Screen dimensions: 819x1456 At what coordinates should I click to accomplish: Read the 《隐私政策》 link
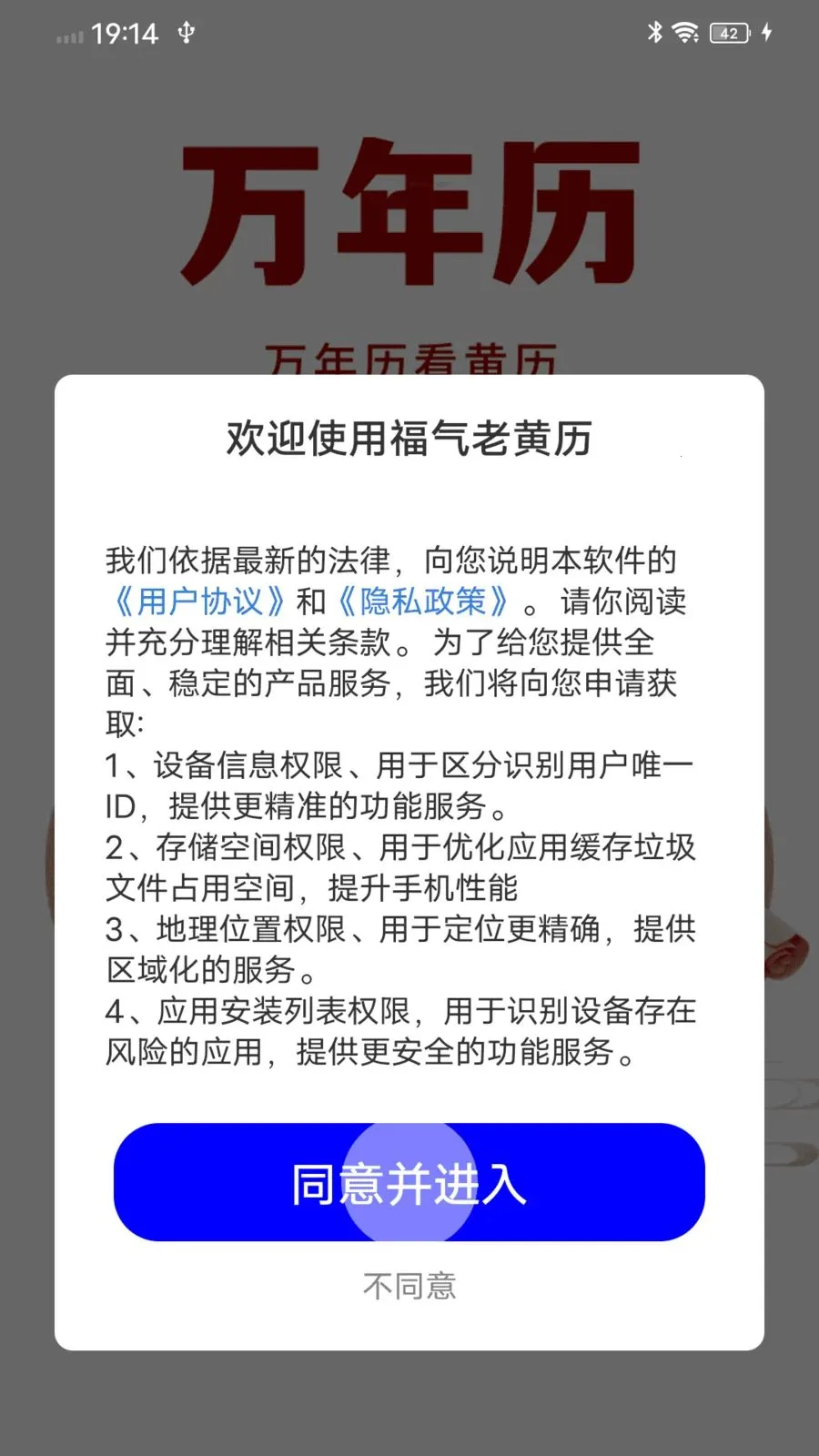[x=422, y=602]
